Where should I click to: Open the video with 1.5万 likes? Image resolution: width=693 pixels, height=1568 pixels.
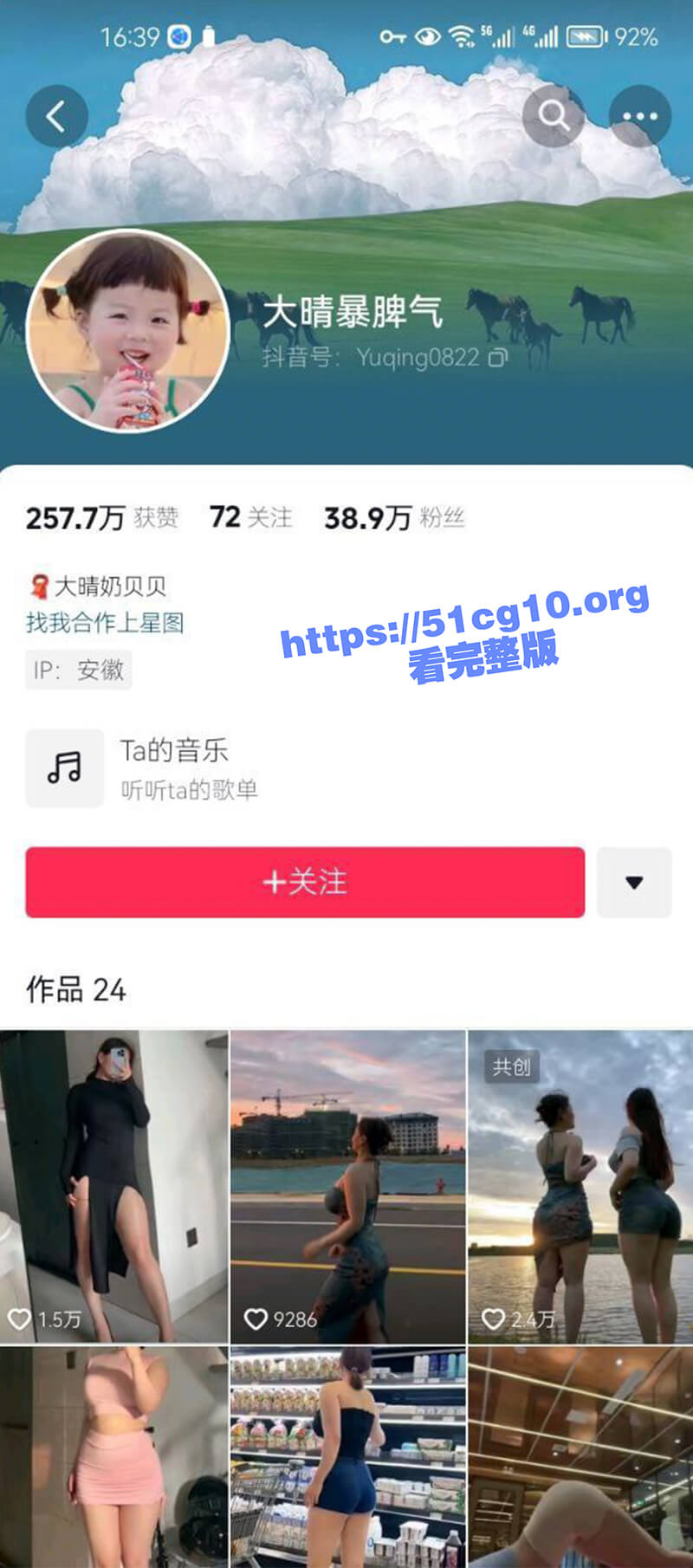point(113,1186)
